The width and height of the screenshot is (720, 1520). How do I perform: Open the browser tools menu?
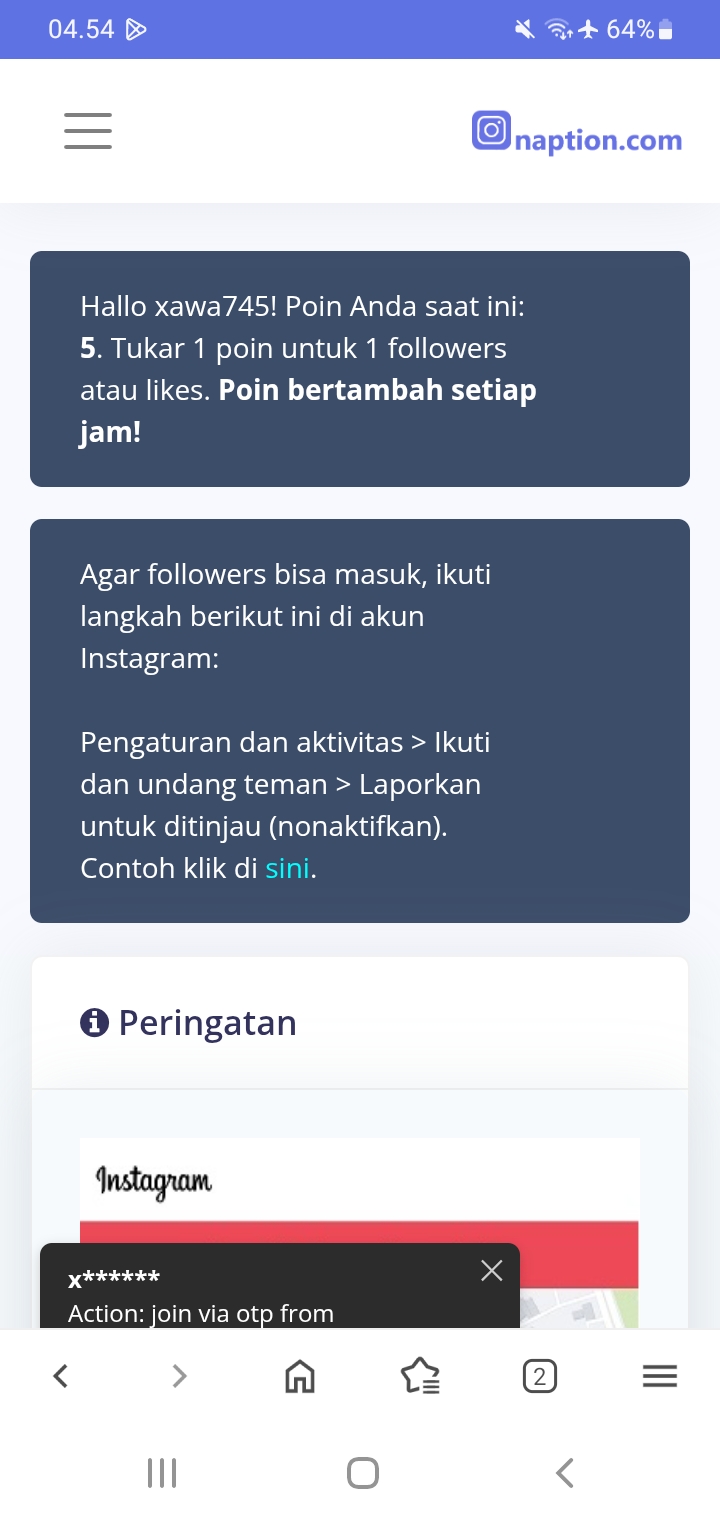tap(659, 1377)
